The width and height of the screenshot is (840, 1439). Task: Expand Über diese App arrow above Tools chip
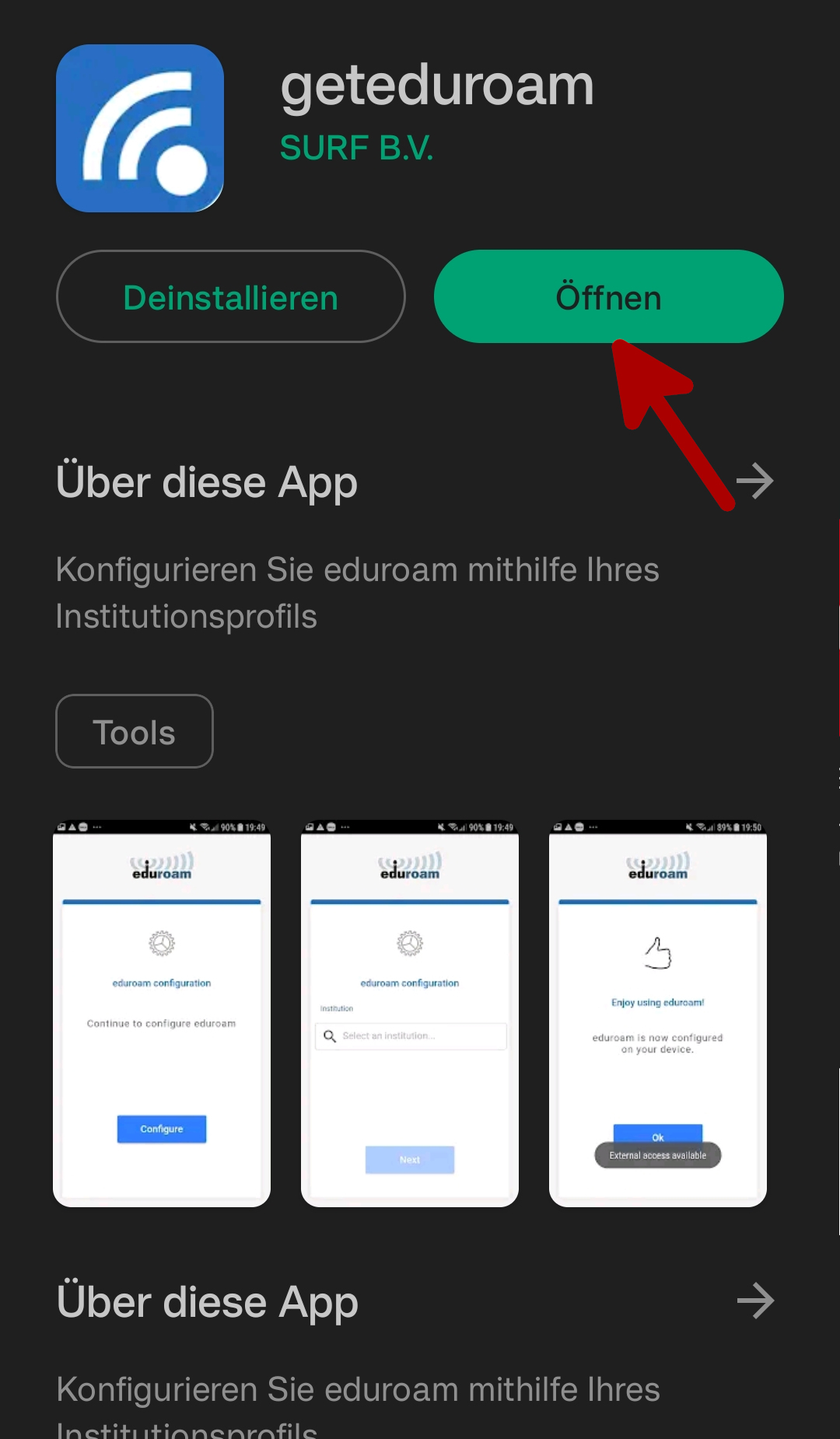point(754,481)
